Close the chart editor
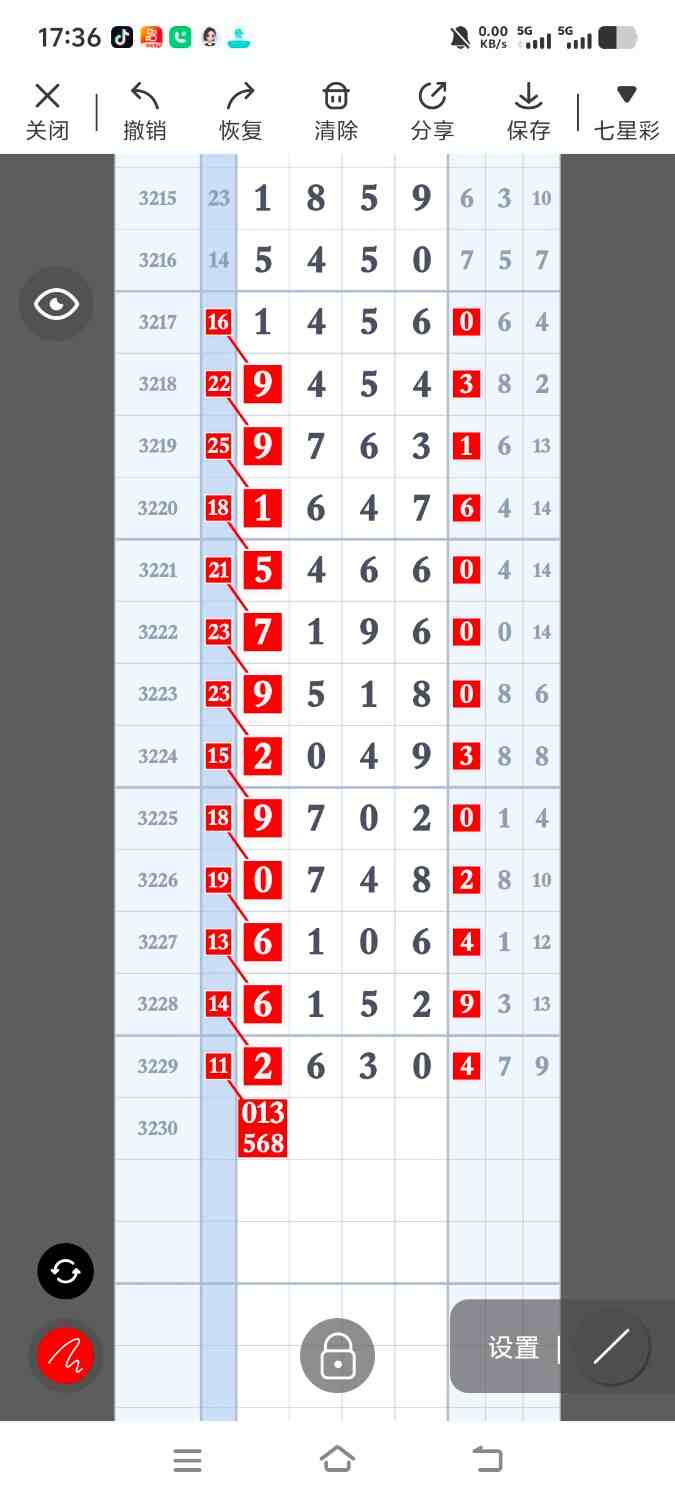This screenshot has height=1500, width=675. coord(47,111)
